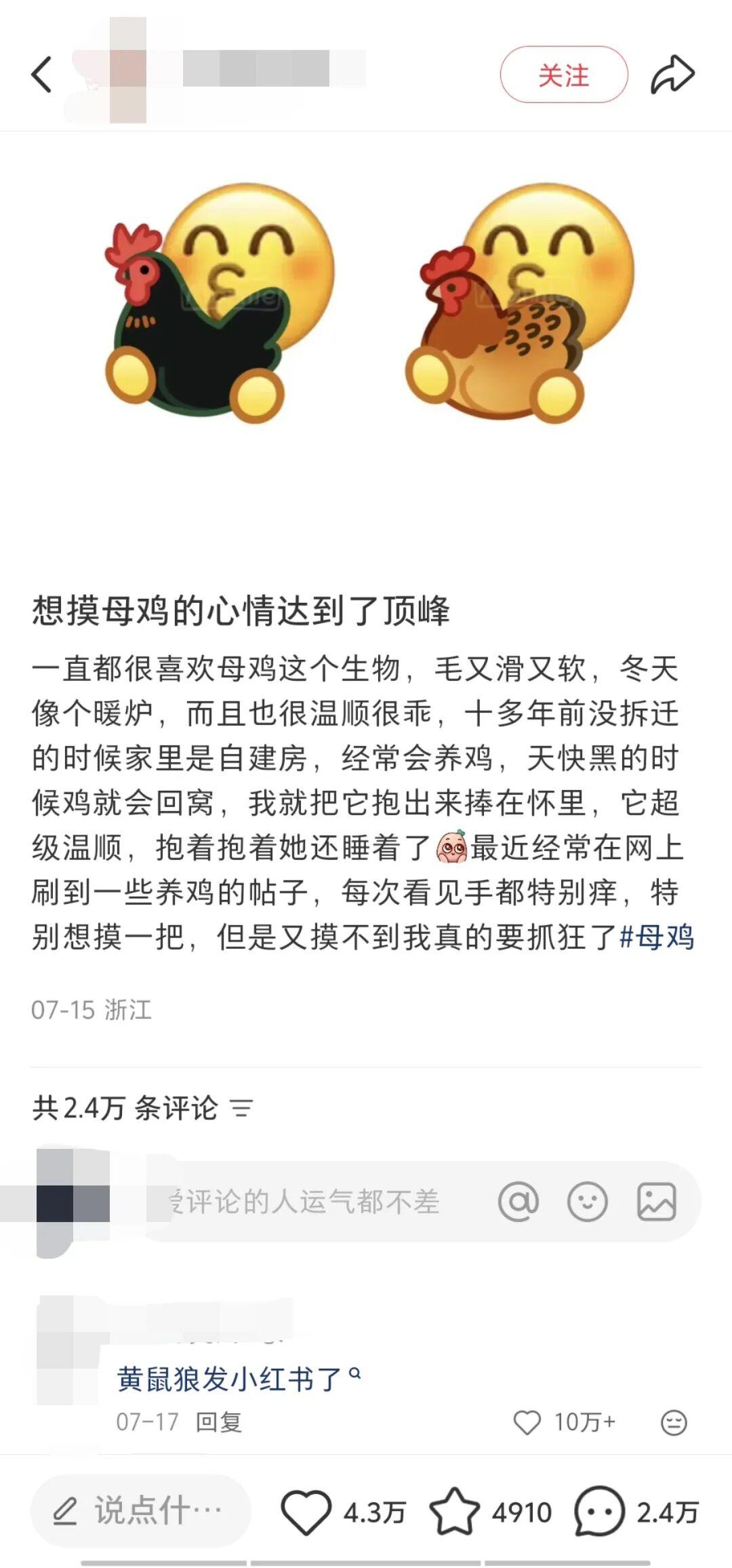Save this post to favorites
The height and width of the screenshot is (1568, 732).
point(454,1512)
